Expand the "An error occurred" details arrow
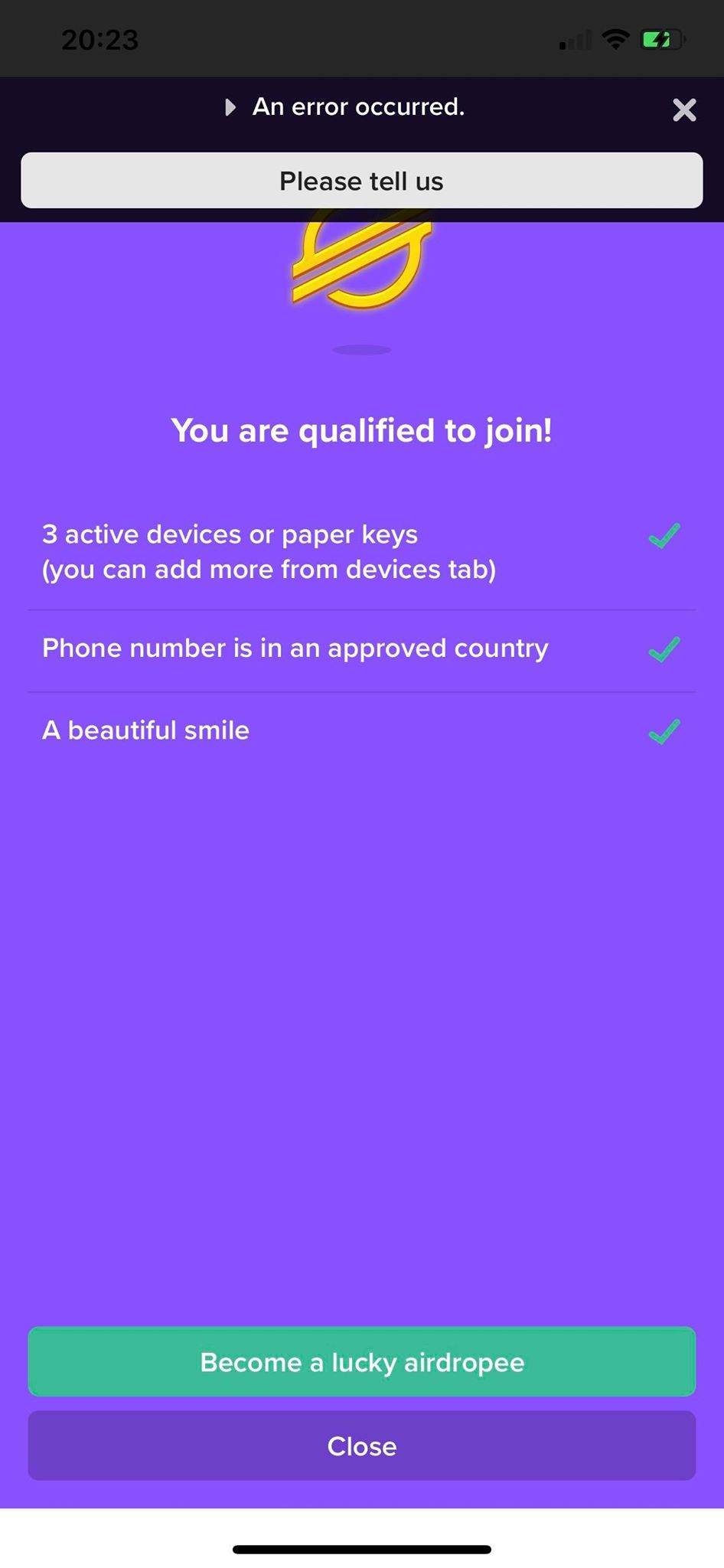 click(230, 107)
